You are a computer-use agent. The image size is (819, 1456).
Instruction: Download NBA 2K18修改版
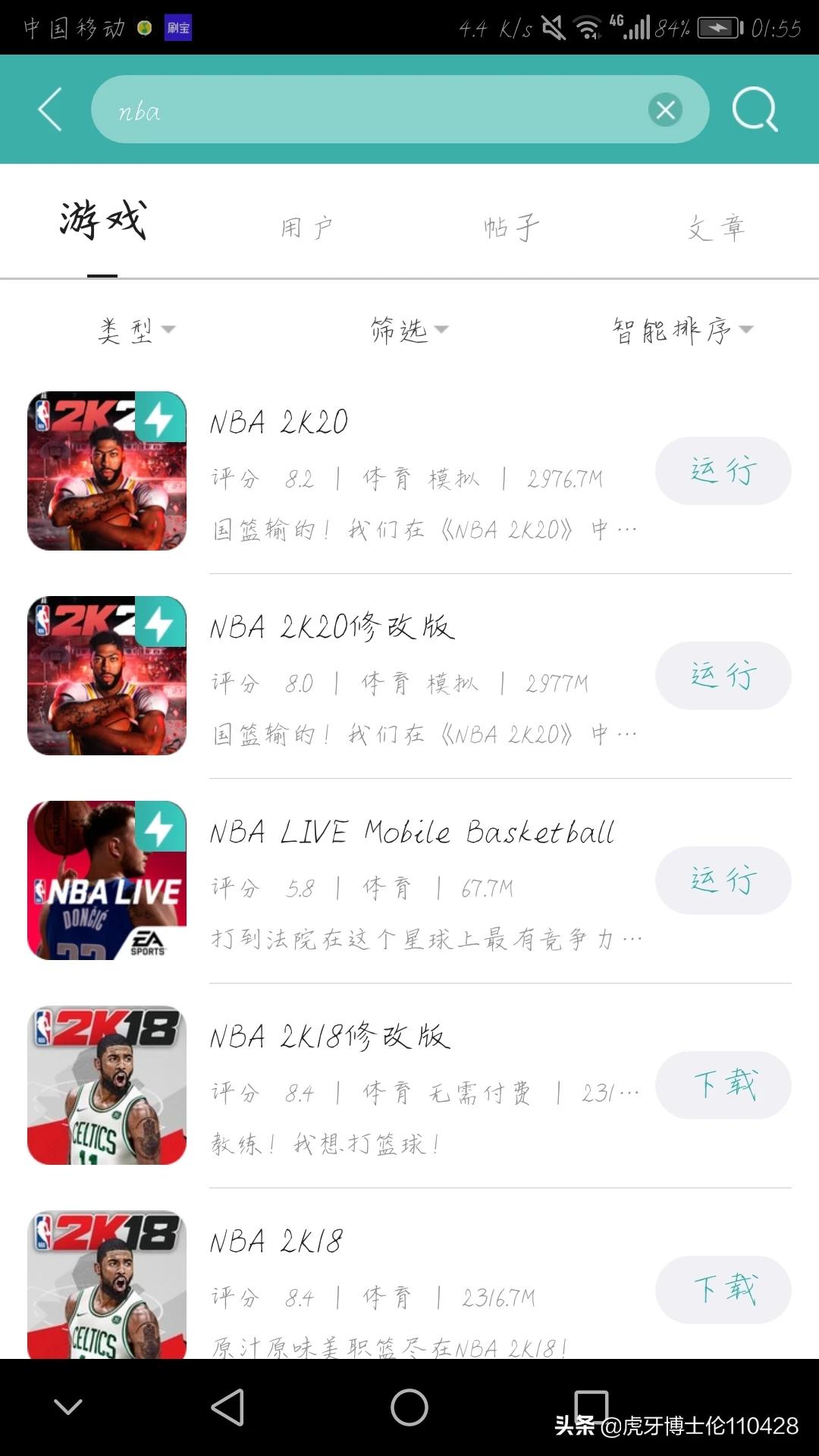pos(723,1085)
